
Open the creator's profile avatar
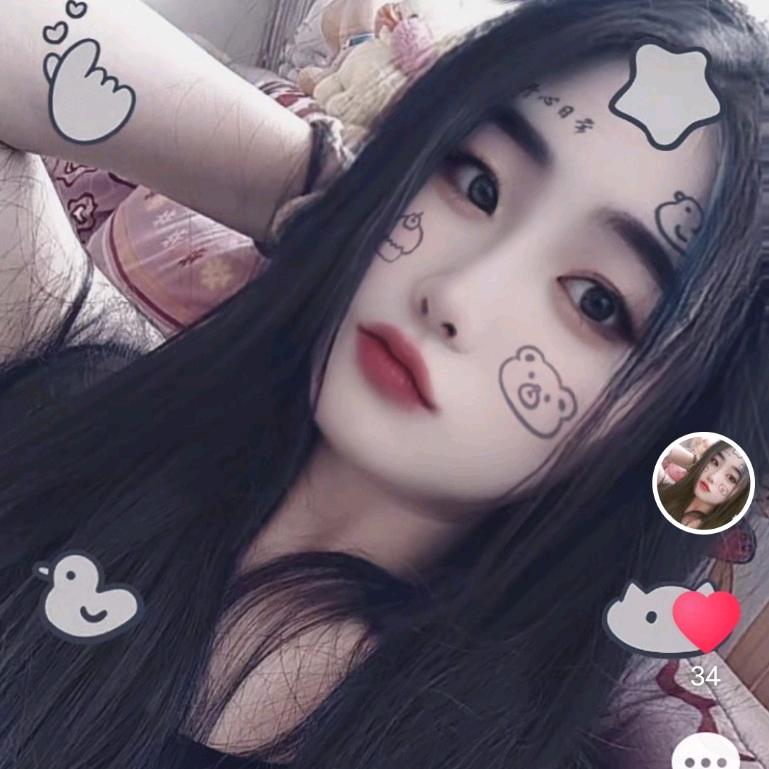coord(702,483)
